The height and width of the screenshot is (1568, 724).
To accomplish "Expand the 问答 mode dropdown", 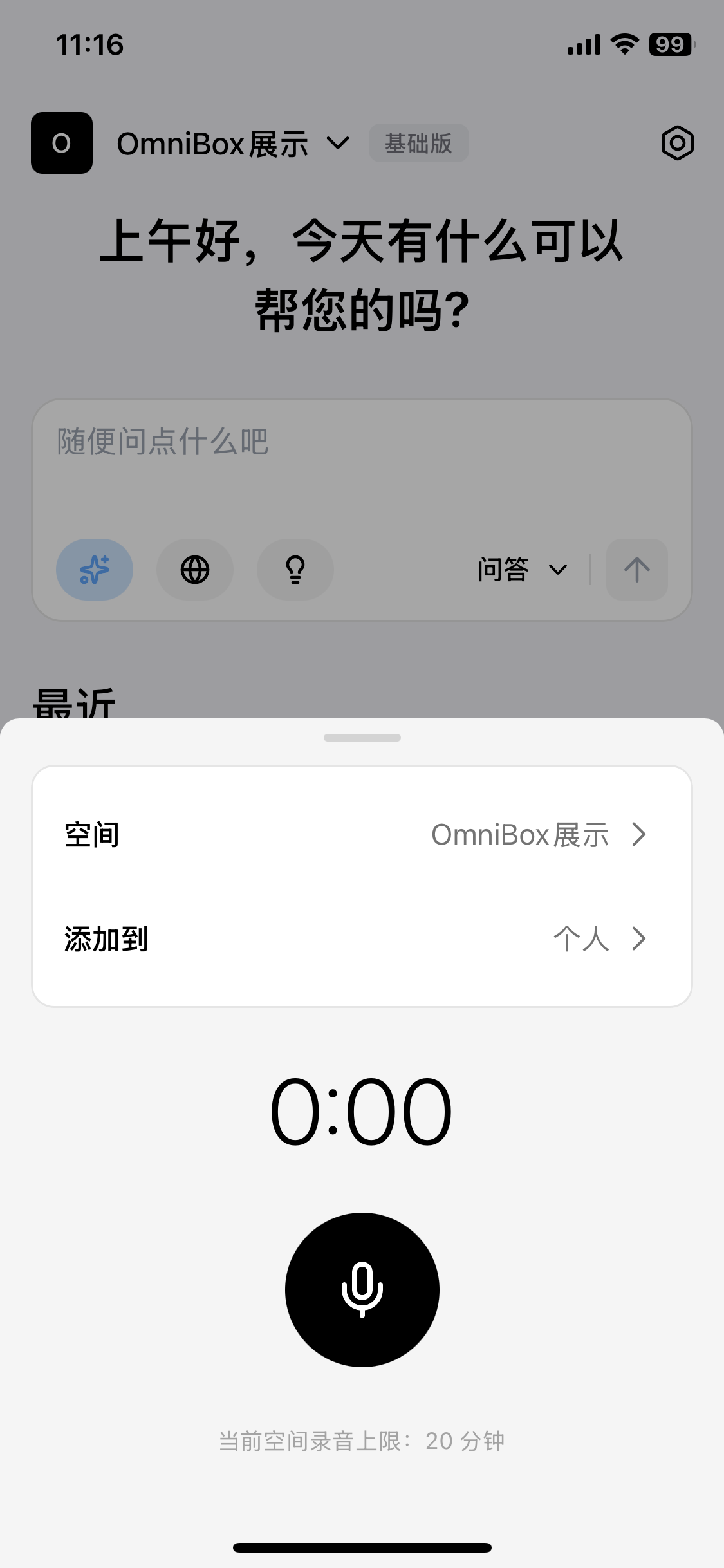I will pos(522,570).
